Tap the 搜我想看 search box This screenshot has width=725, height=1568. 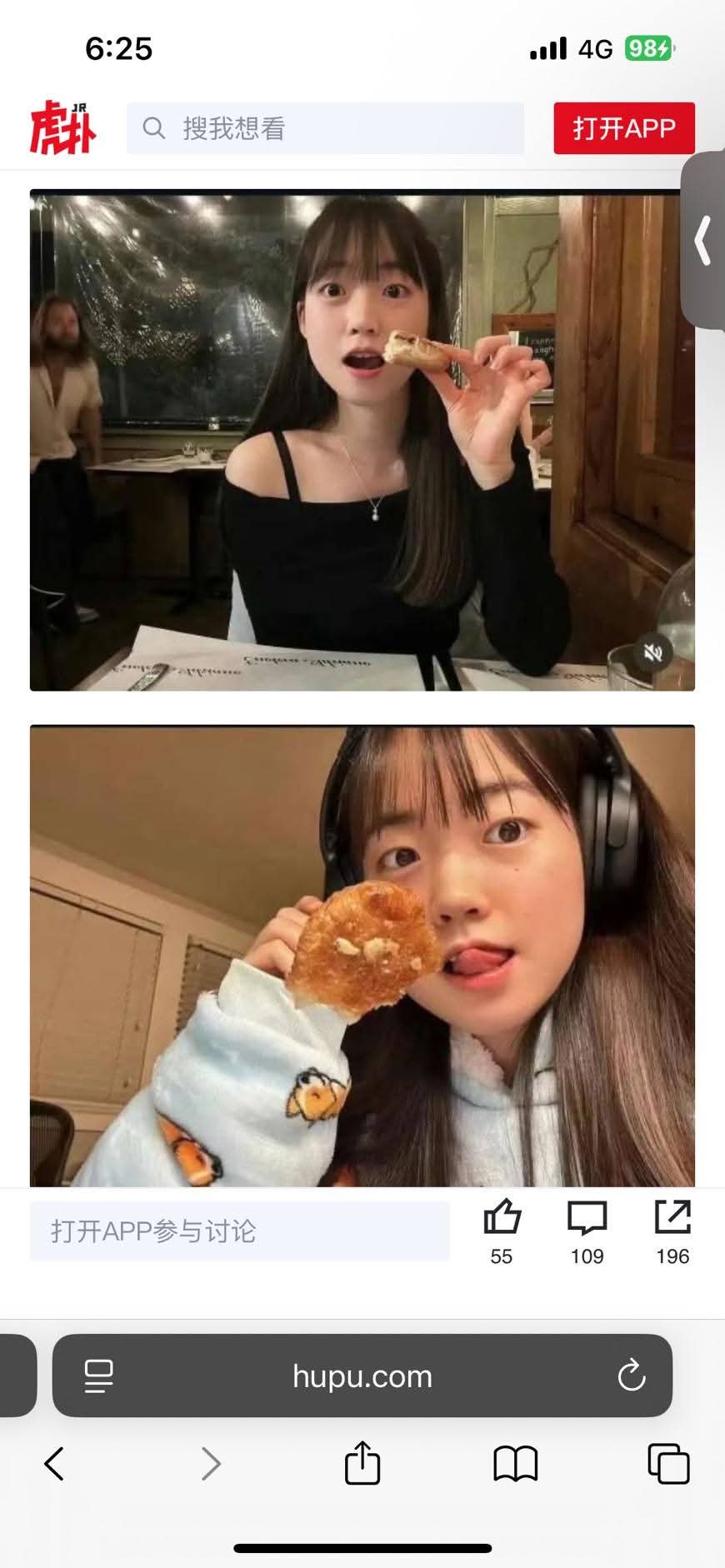click(x=325, y=128)
